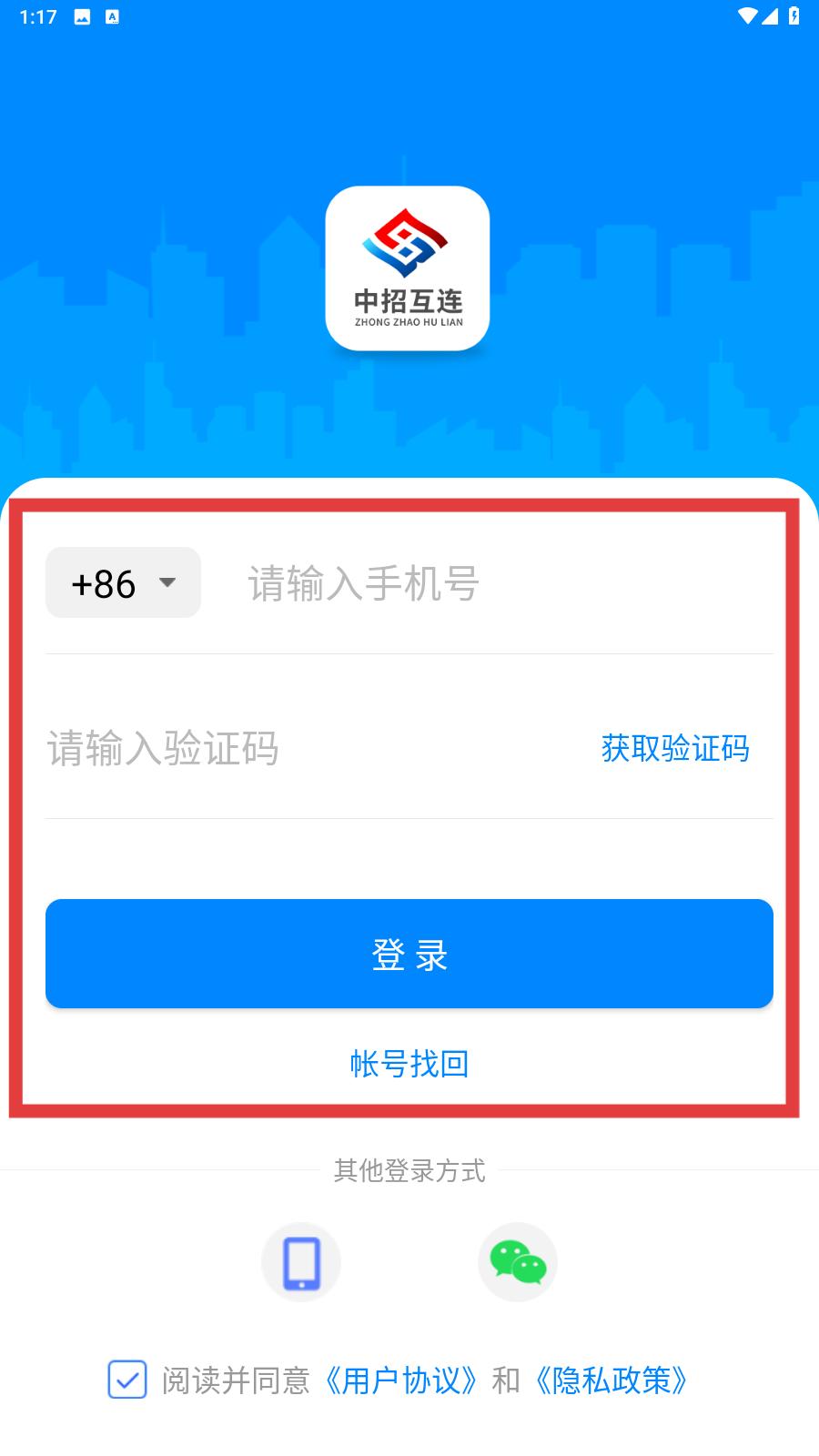The image size is (819, 1456).
Task: Tap the phone number input field
Action: (x=500, y=583)
